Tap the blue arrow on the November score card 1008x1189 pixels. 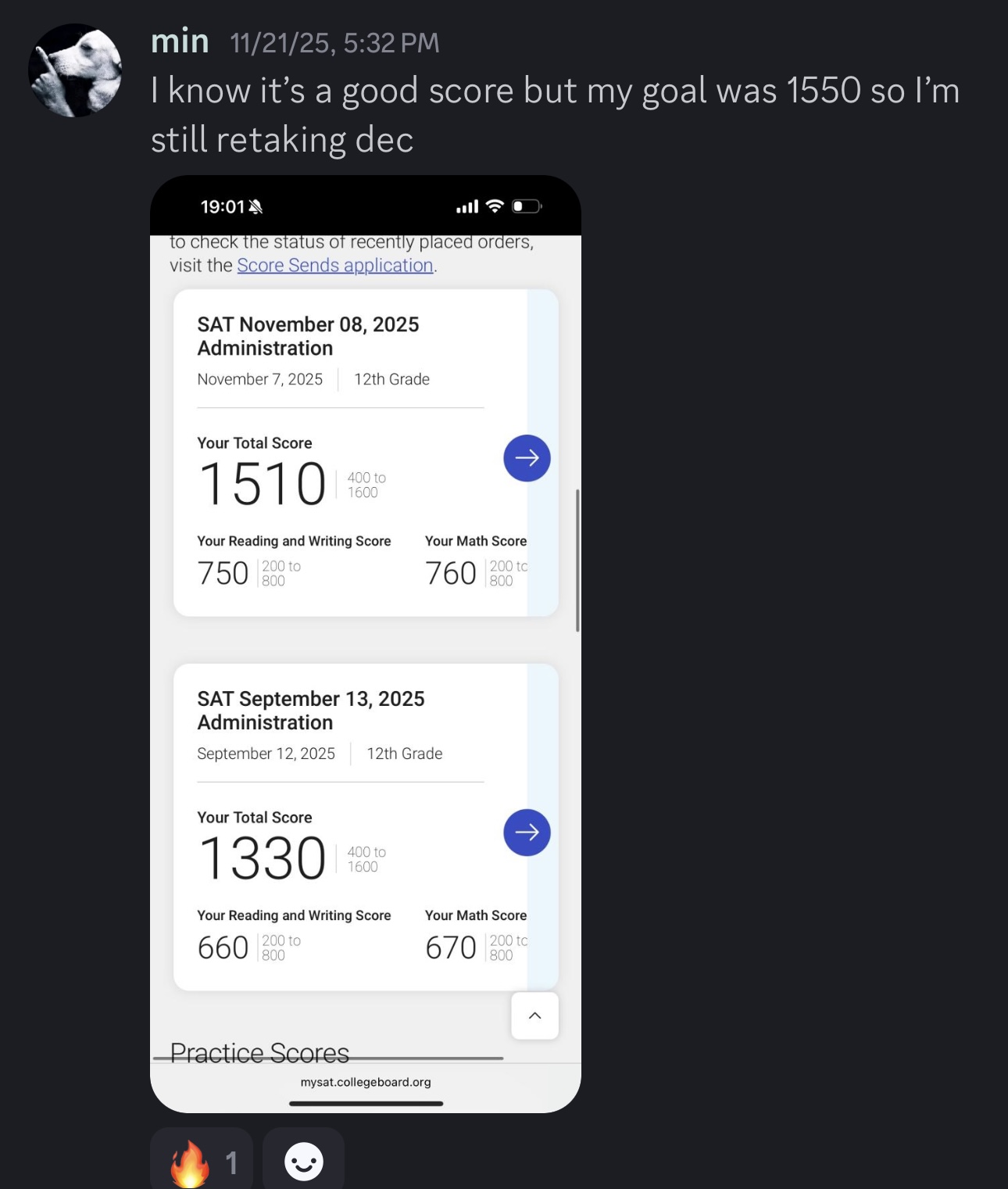526,458
